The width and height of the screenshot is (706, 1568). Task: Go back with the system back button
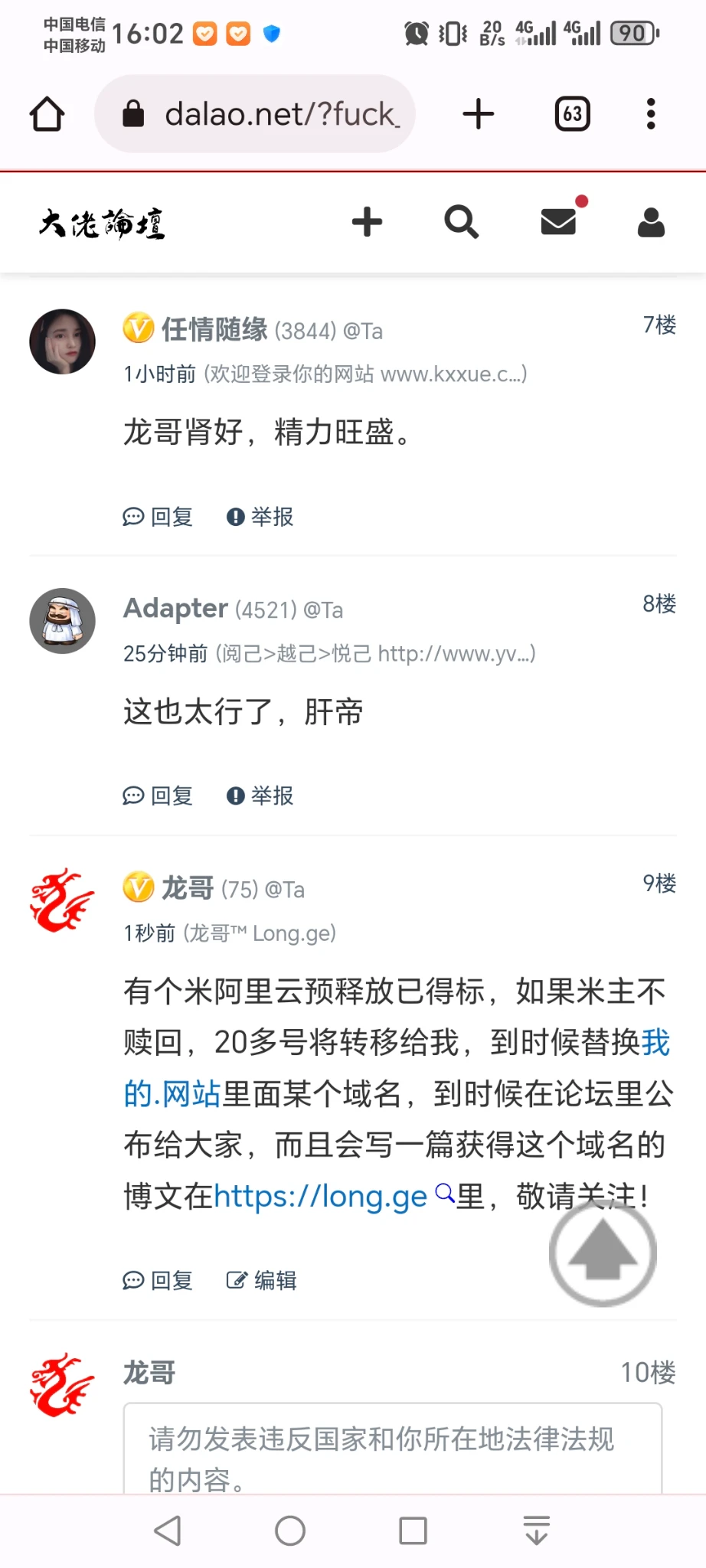click(168, 1530)
